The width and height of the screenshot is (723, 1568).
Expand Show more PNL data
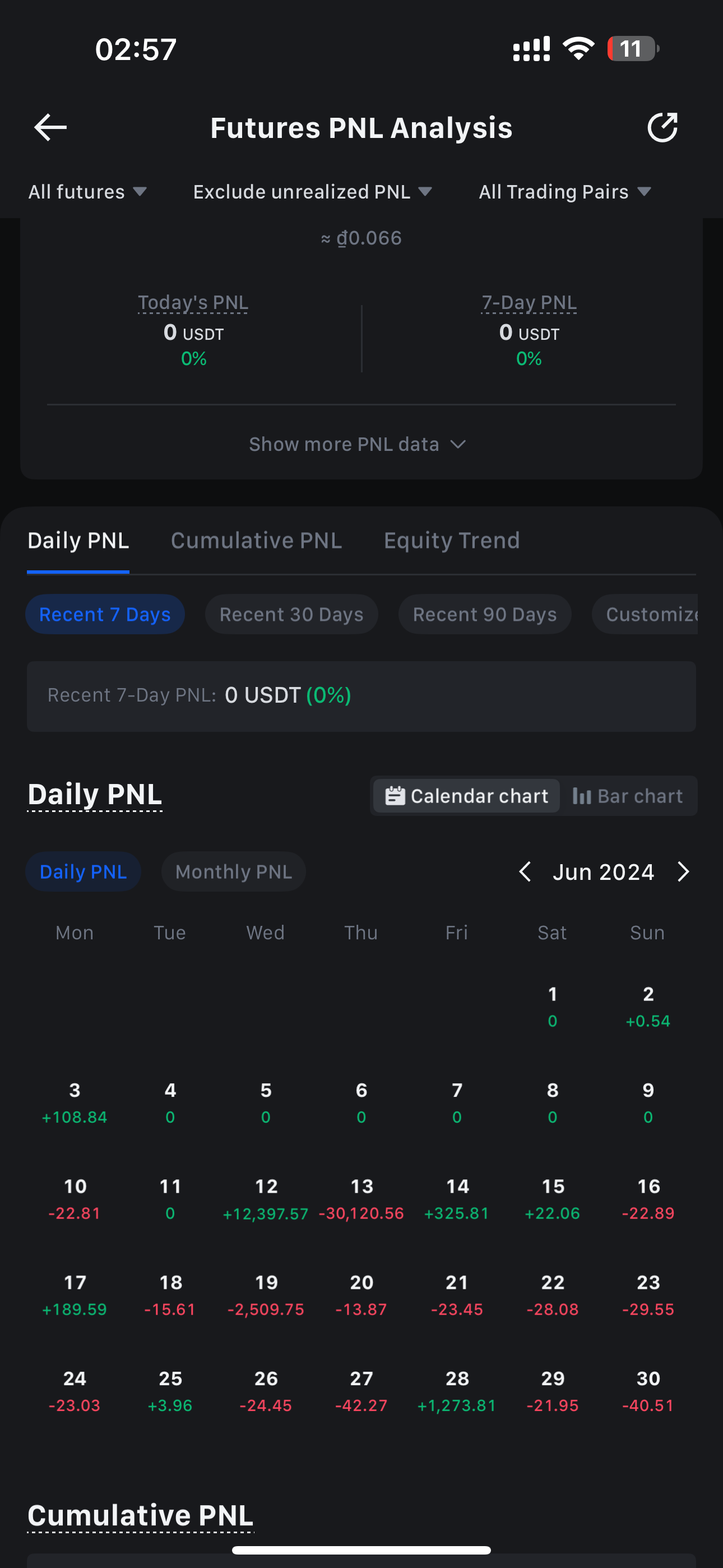pyautogui.click(x=358, y=444)
